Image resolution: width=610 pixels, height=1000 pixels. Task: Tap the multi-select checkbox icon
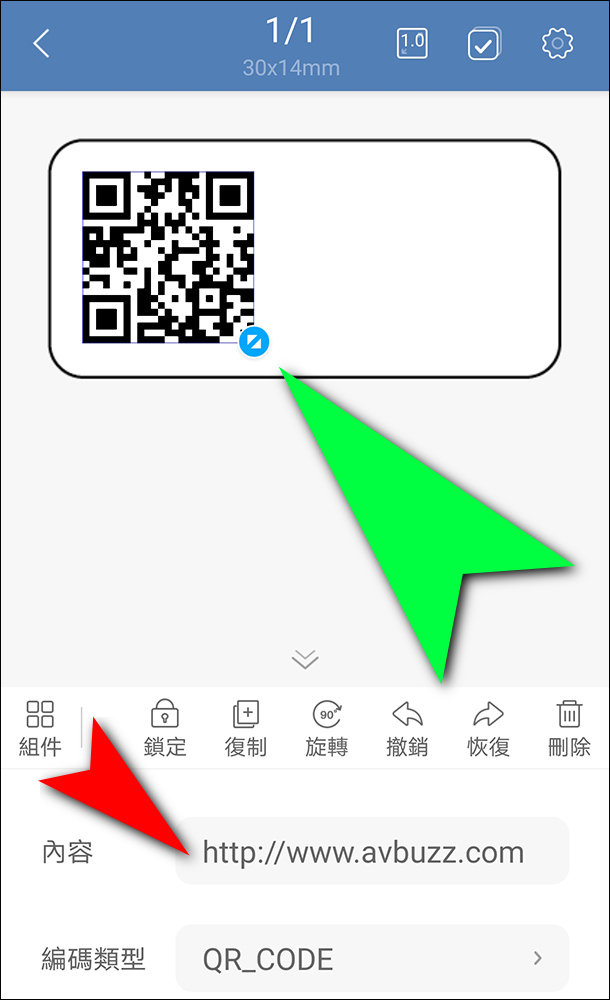click(x=484, y=44)
